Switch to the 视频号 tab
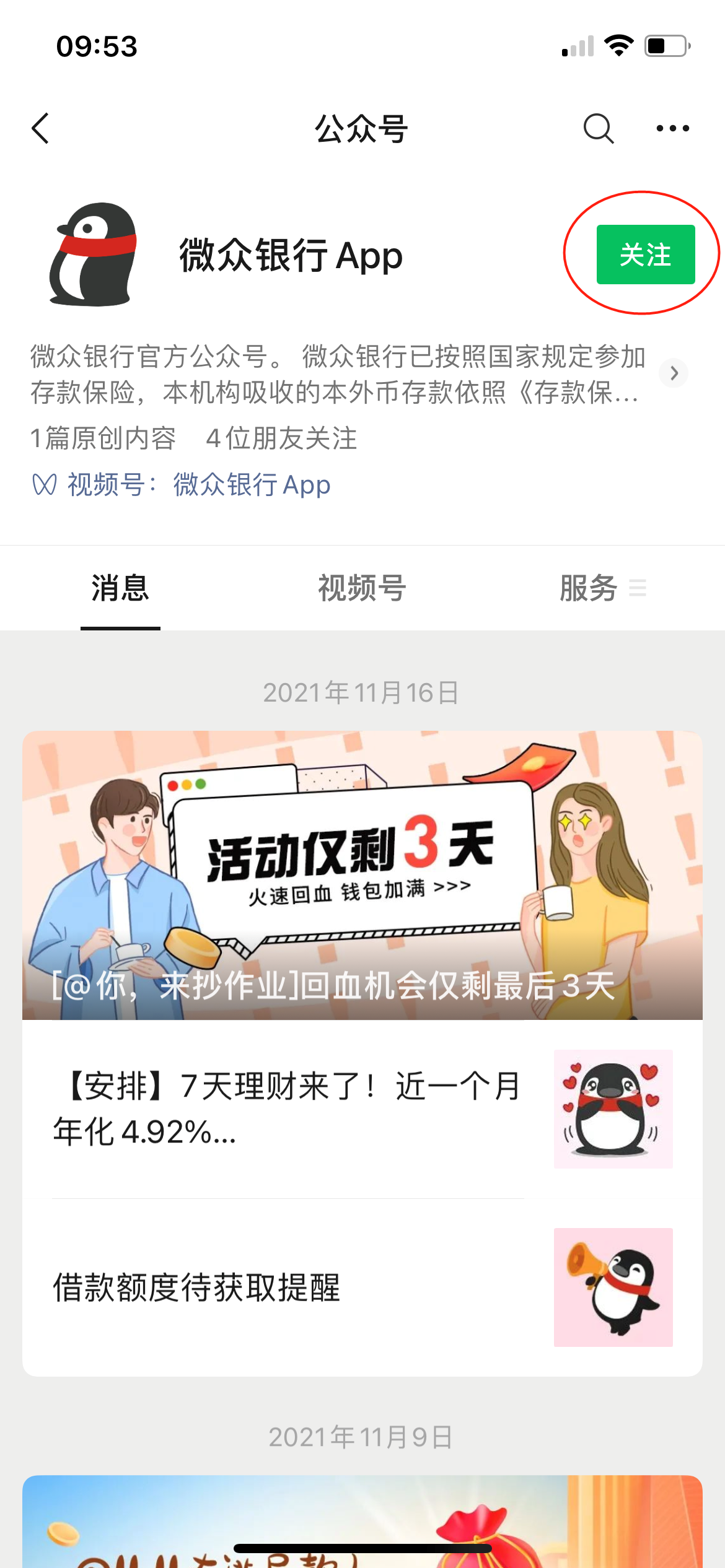The width and height of the screenshot is (725, 1568). [x=362, y=588]
